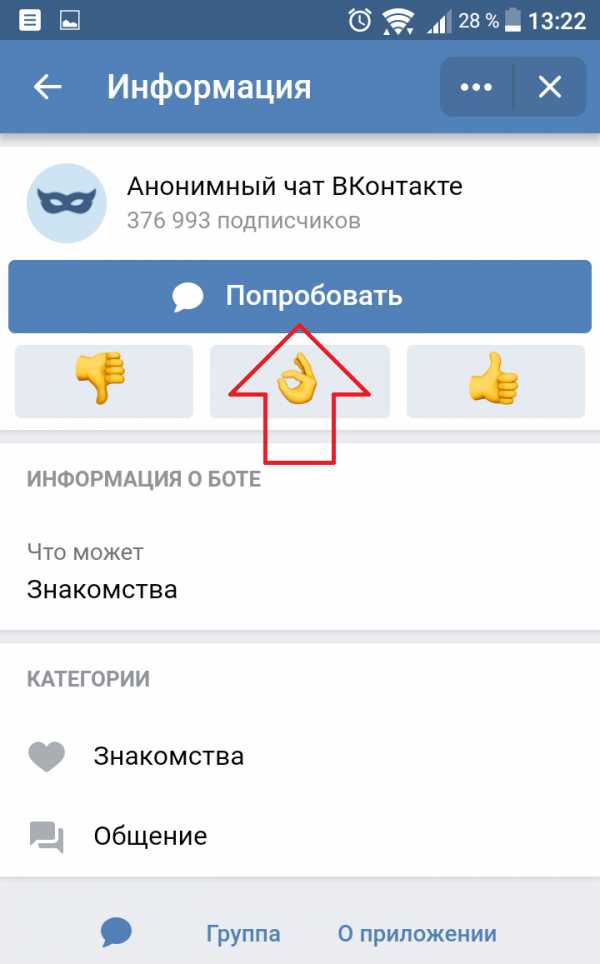
Task: Open the three-dot overflow menu
Action: (x=477, y=88)
